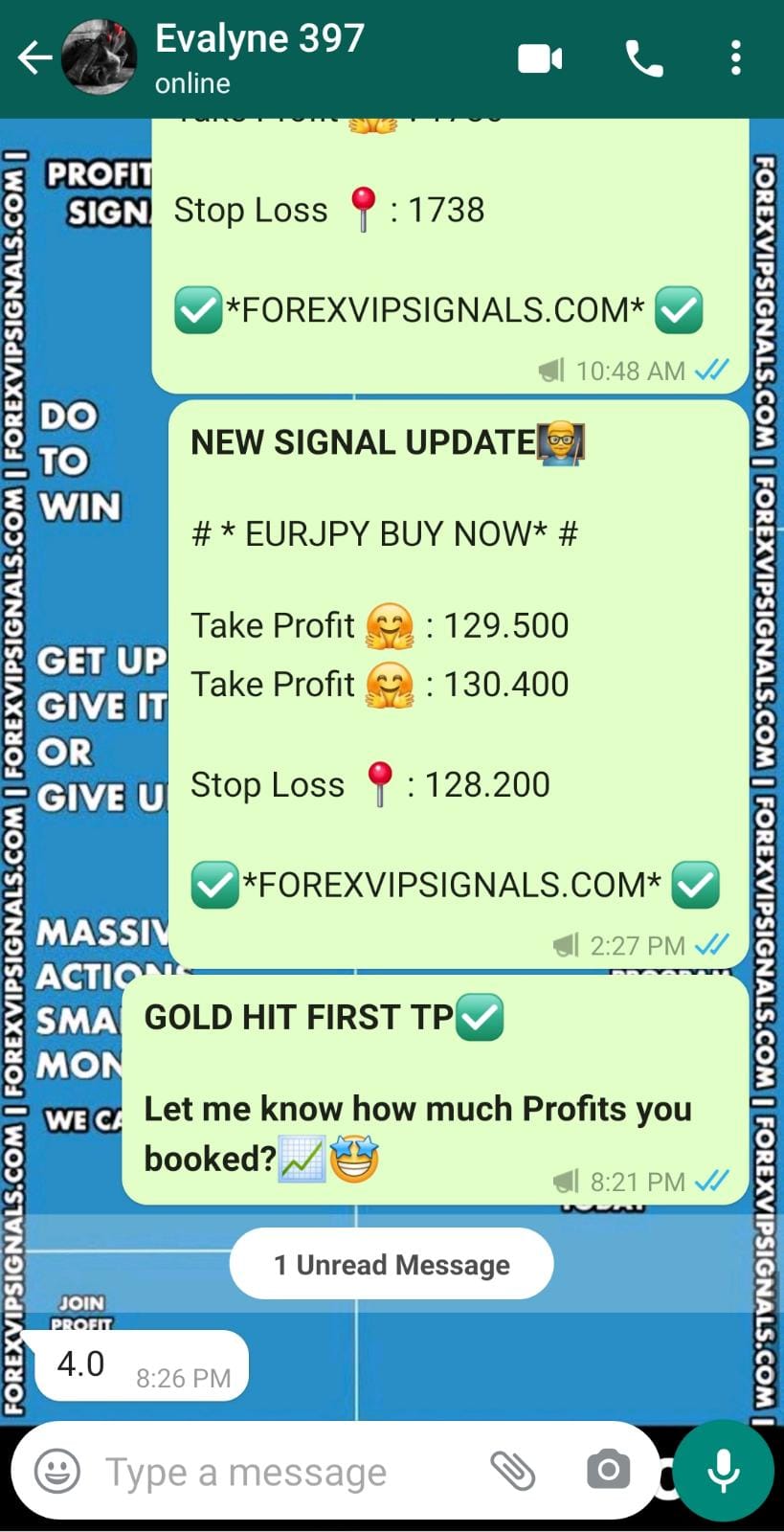This screenshot has width=784, height=1532.
Task: Open the camera from message bar
Action: [608, 1471]
